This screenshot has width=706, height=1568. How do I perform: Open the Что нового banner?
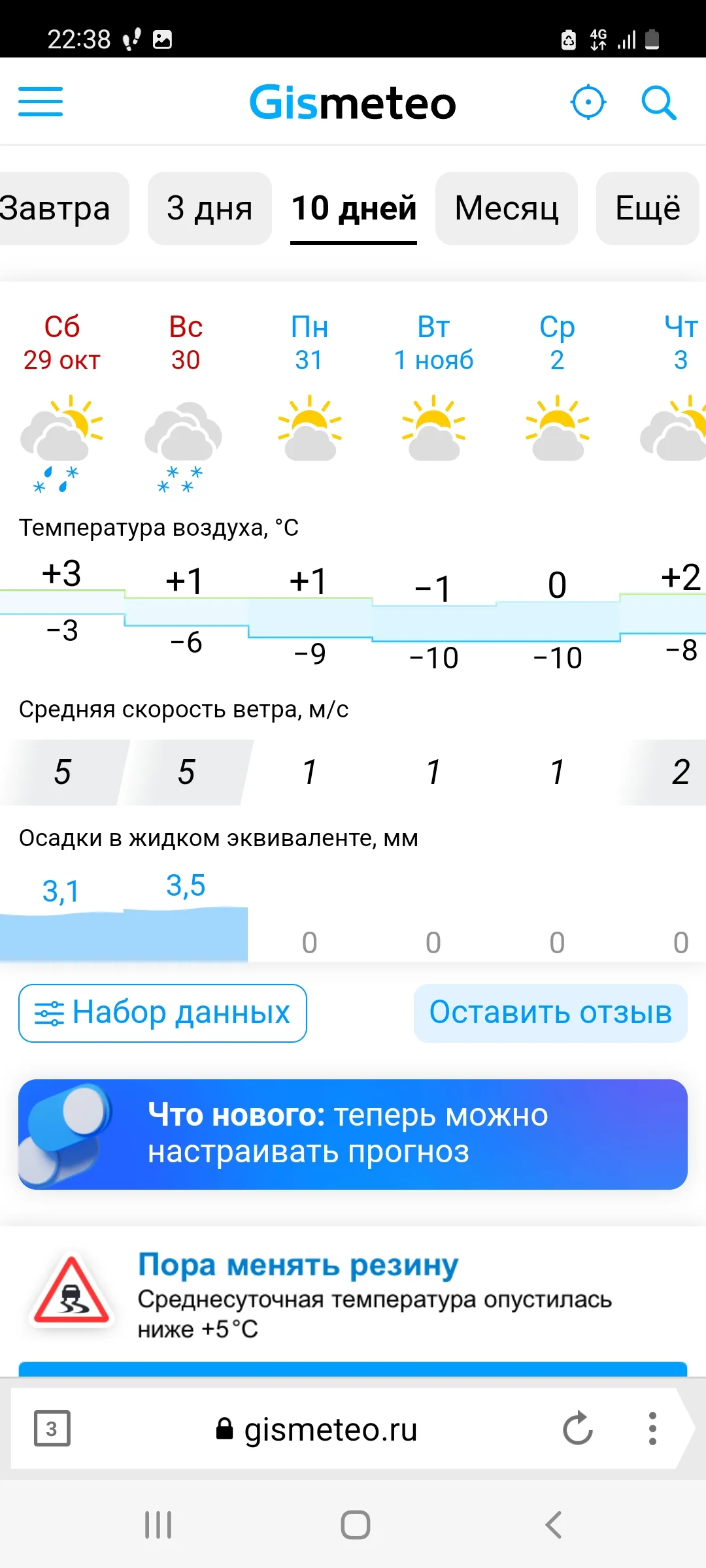(353, 1134)
